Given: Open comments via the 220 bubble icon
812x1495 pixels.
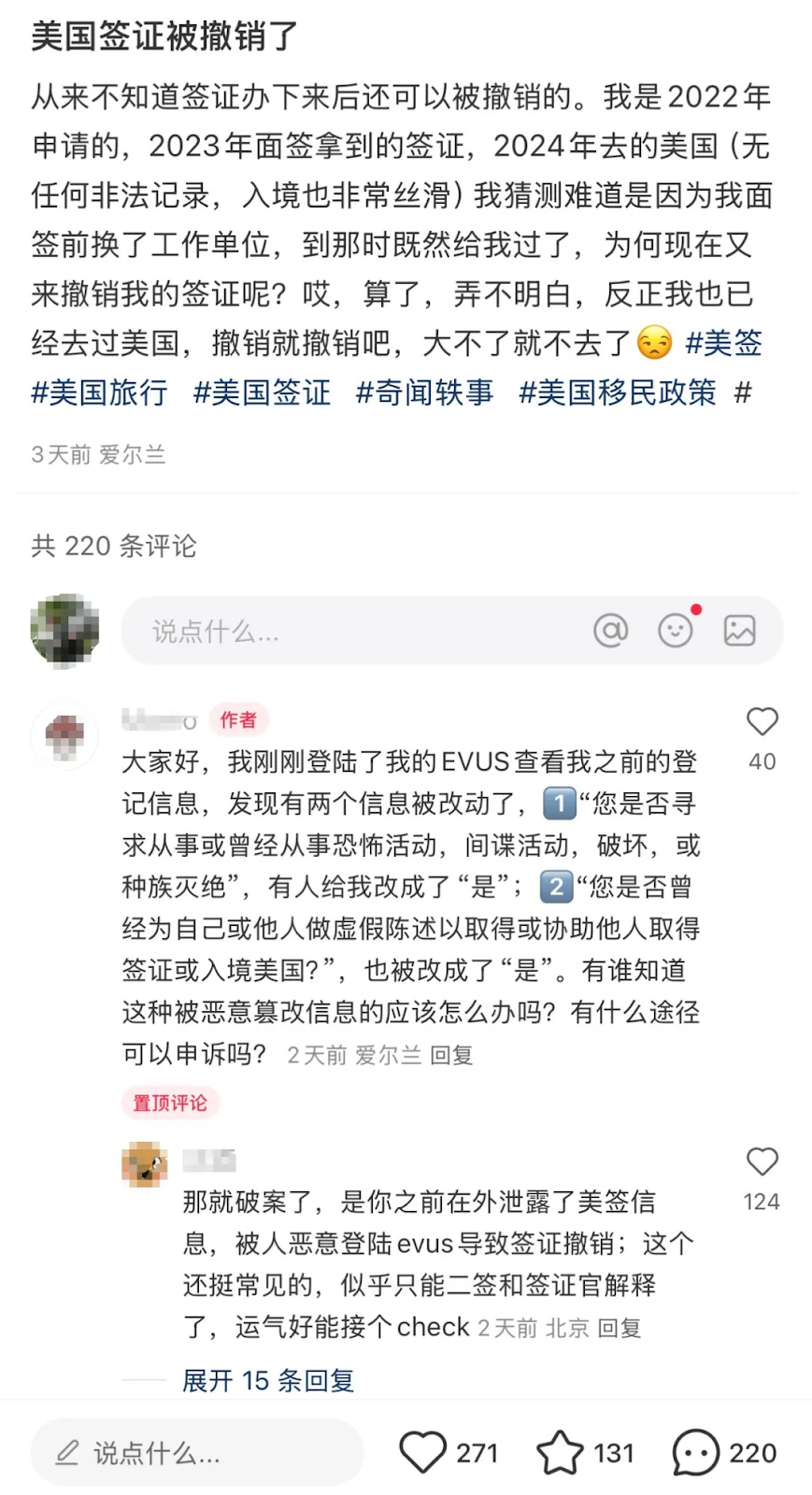Looking at the screenshot, I should (695, 1453).
